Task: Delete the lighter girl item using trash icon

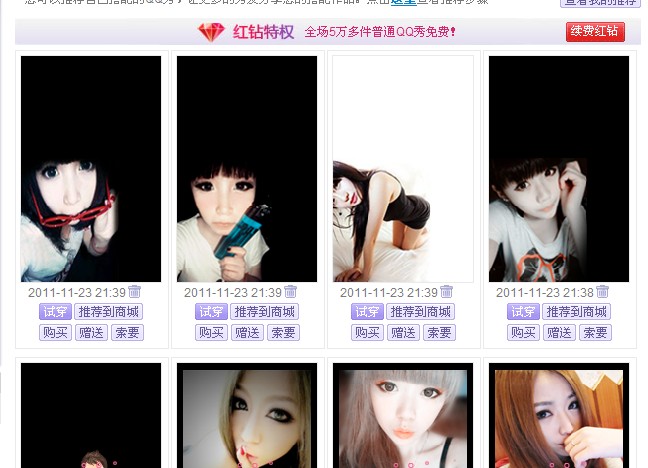Action: [x=290, y=292]
